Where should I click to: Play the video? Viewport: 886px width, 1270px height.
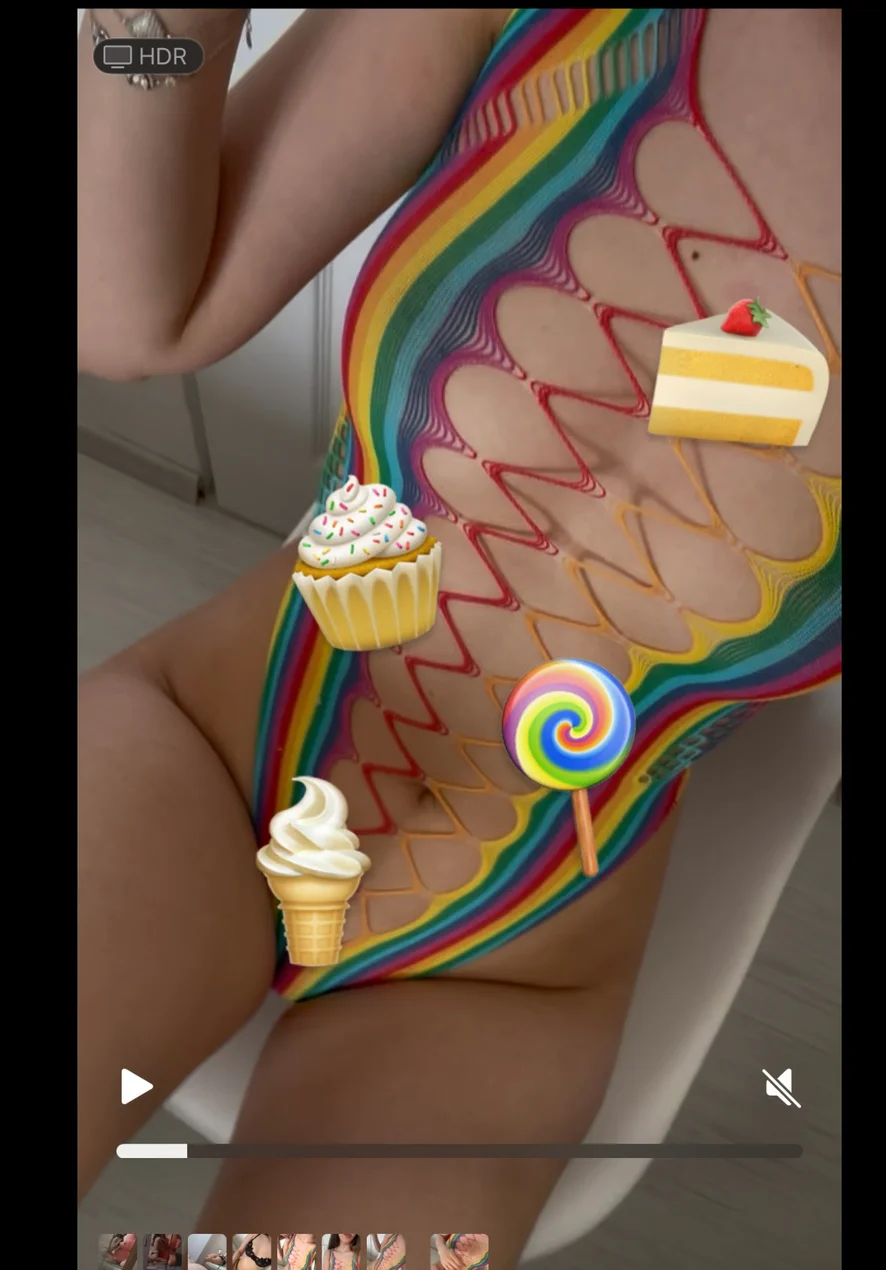pos(136,1086)
